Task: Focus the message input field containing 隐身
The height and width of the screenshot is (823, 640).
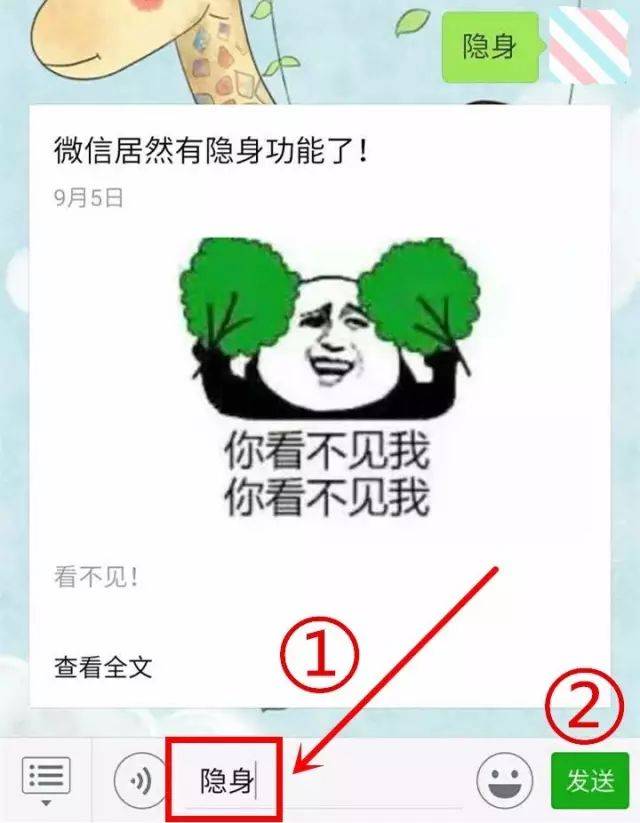Action: click(x=300, y=780)
